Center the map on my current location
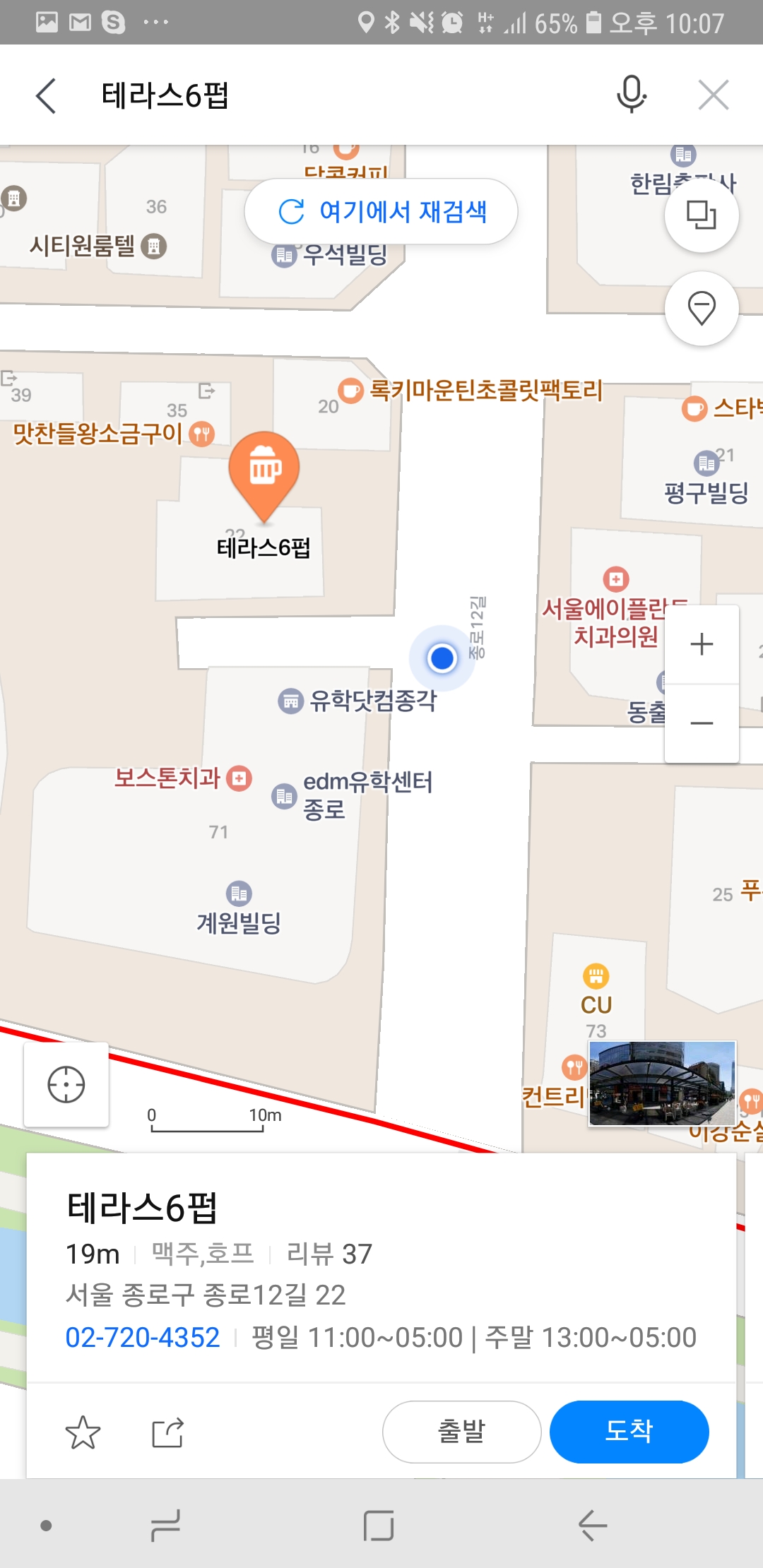The width and height of the screenshot is (763, 1568). pos(66,1085)
